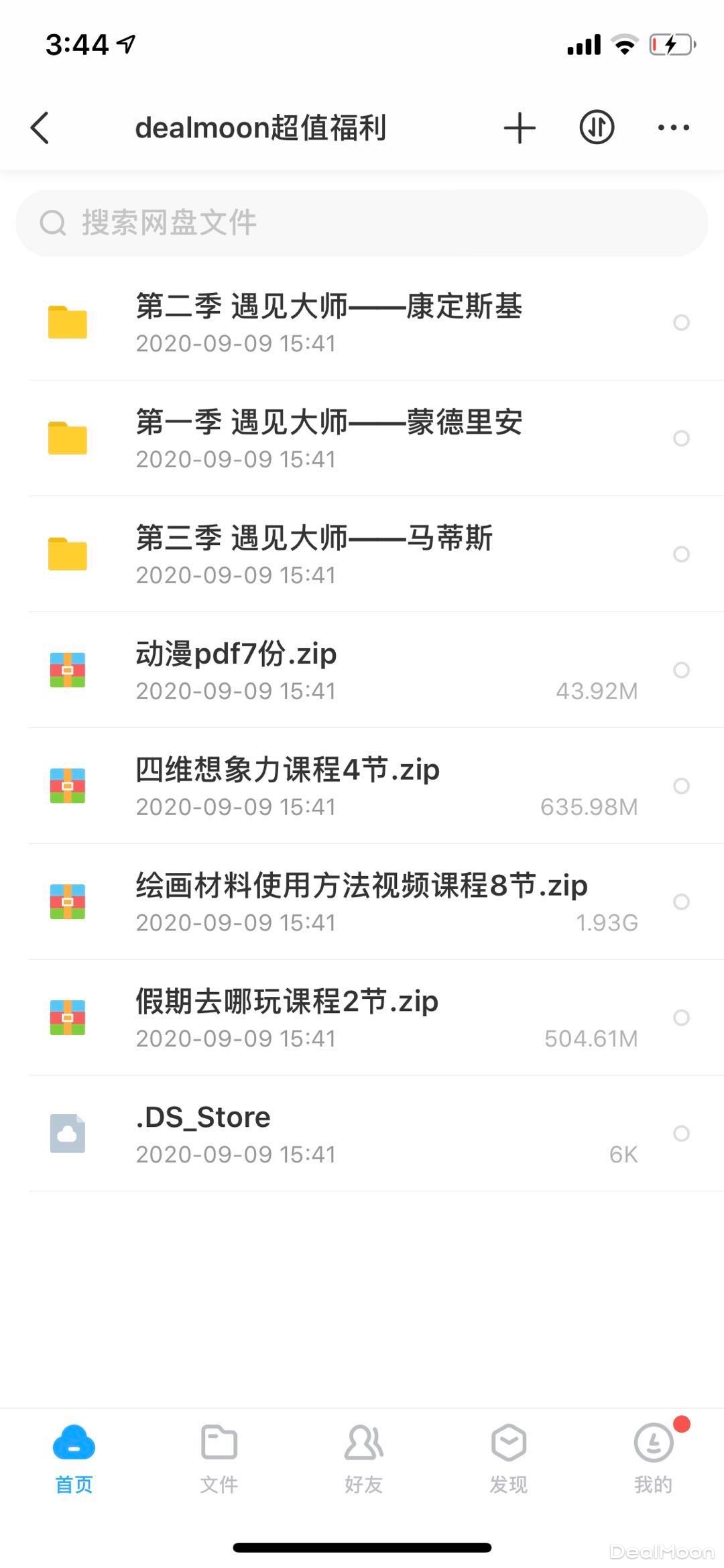Check the selection circle for 假期去哪玩课程2节.zip
724x1568 pixels.
coord(682,1018)
